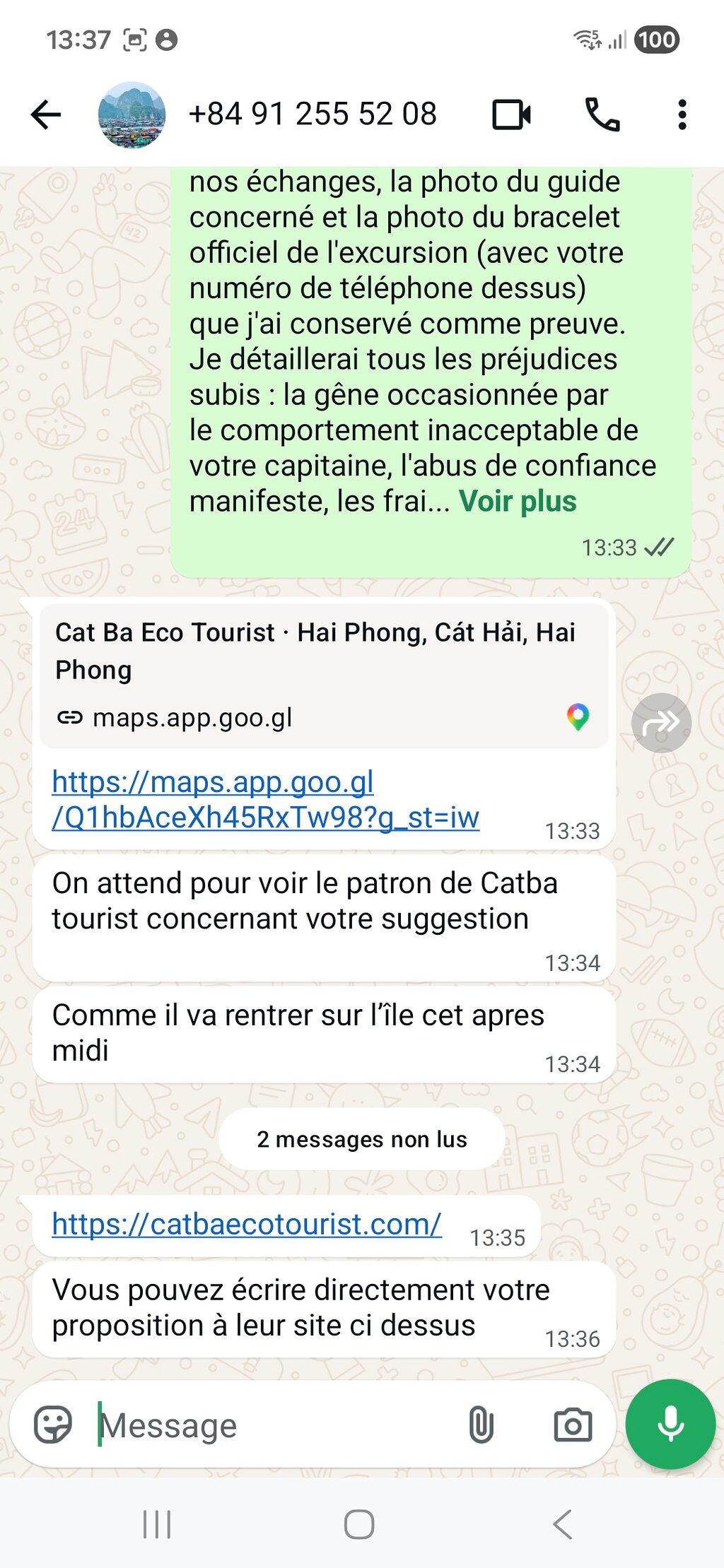
Task: Forward the Google Maps link message
Action: coord(661,722)
